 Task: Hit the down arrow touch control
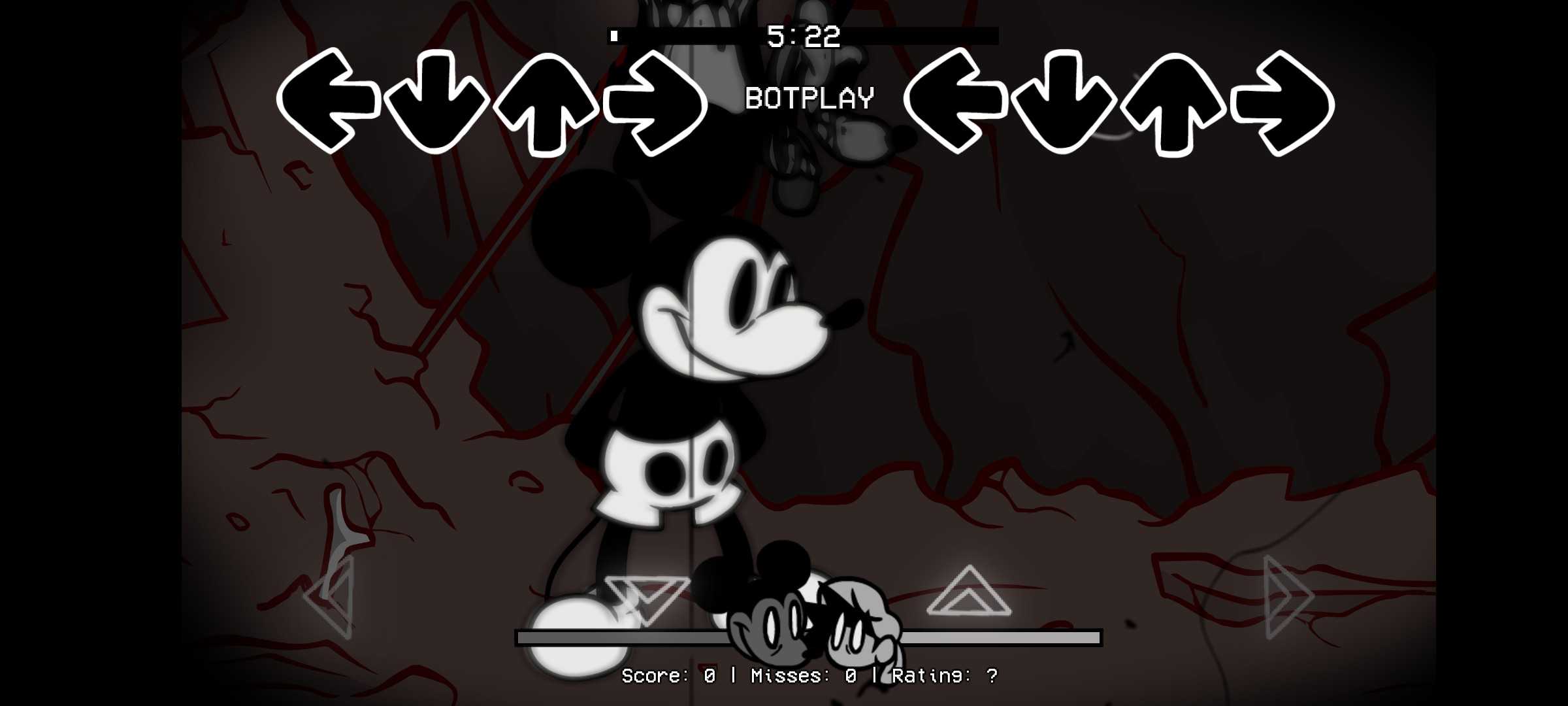[647, 598]
